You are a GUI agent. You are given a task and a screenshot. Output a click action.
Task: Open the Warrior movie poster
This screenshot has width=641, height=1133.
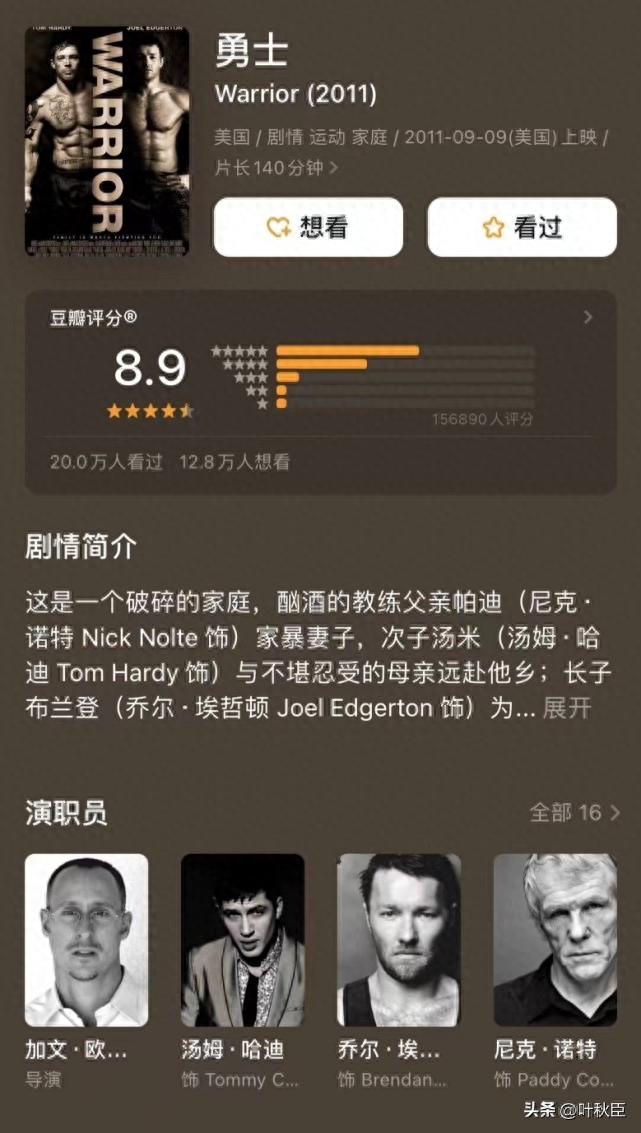(x=107, y=141)
